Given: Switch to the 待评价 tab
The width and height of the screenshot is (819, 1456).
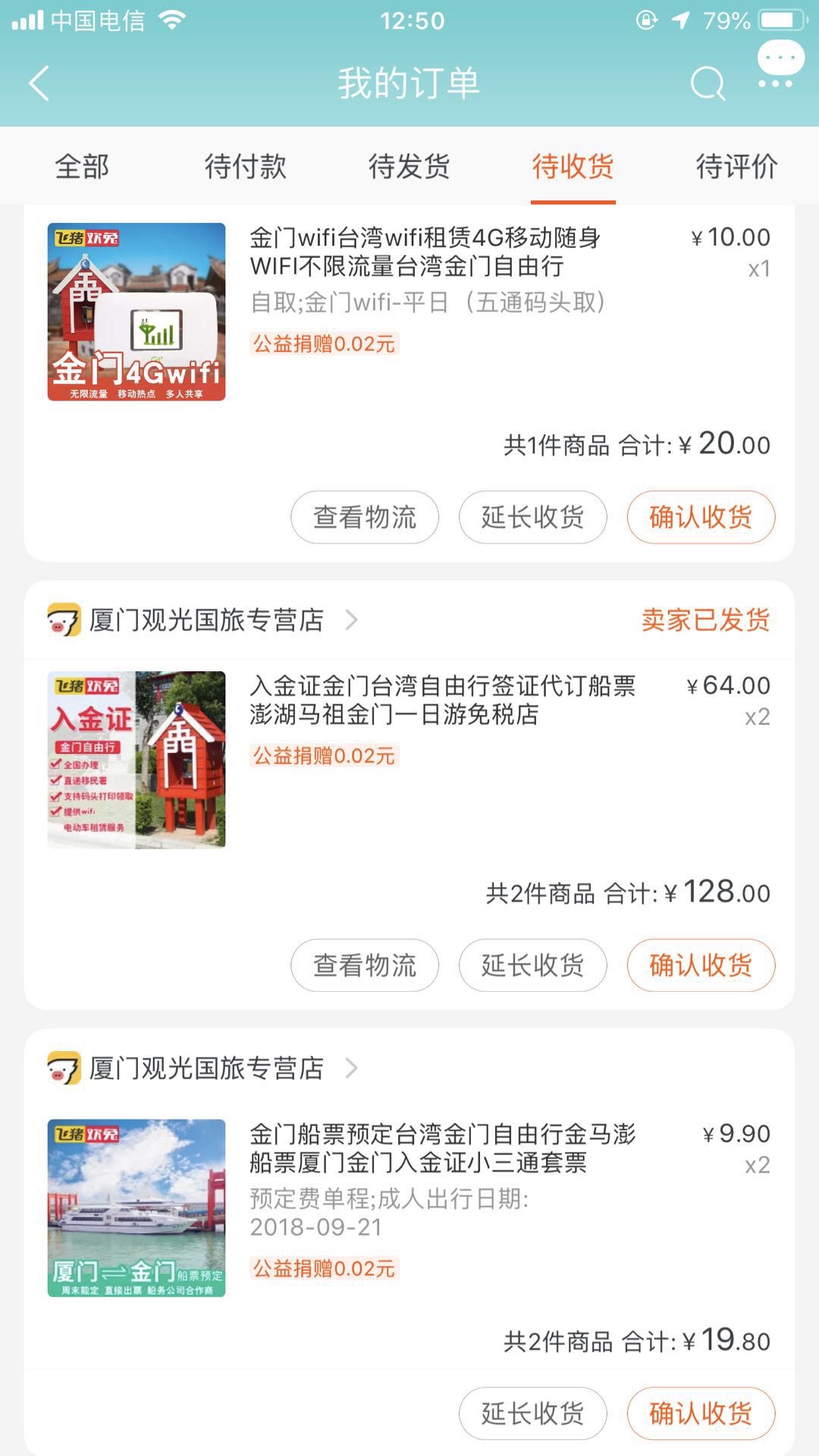Looking at the screenshot, I should [x=736, y=166].
